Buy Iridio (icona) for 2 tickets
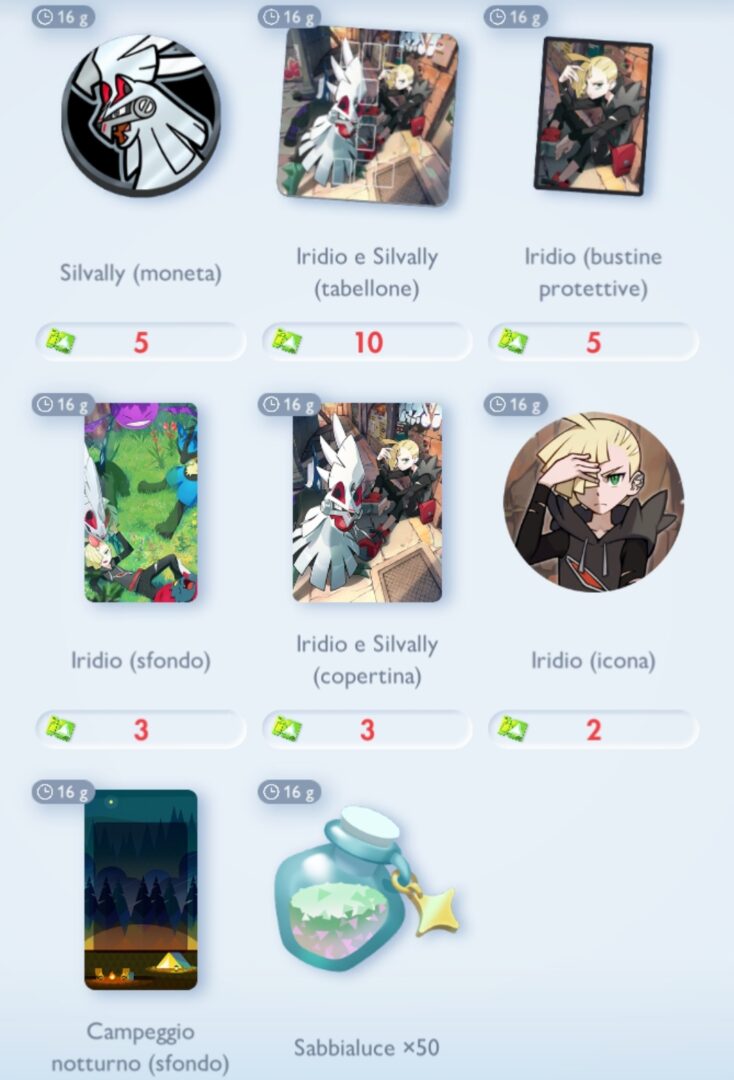The width and height of the screenshot is (734, 1080). tap(593, 729)
